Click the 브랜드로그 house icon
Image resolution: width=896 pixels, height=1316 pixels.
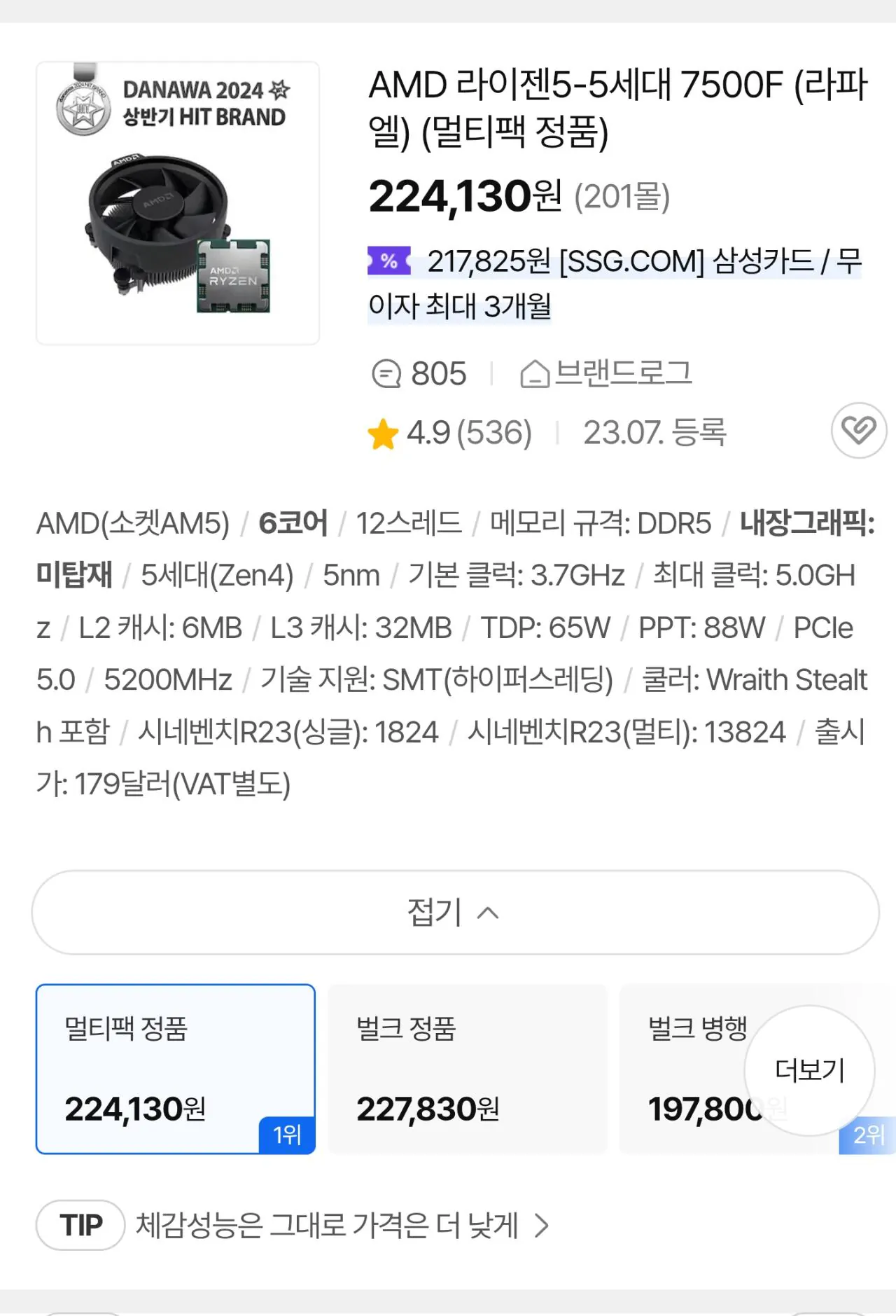pos(534,373)
